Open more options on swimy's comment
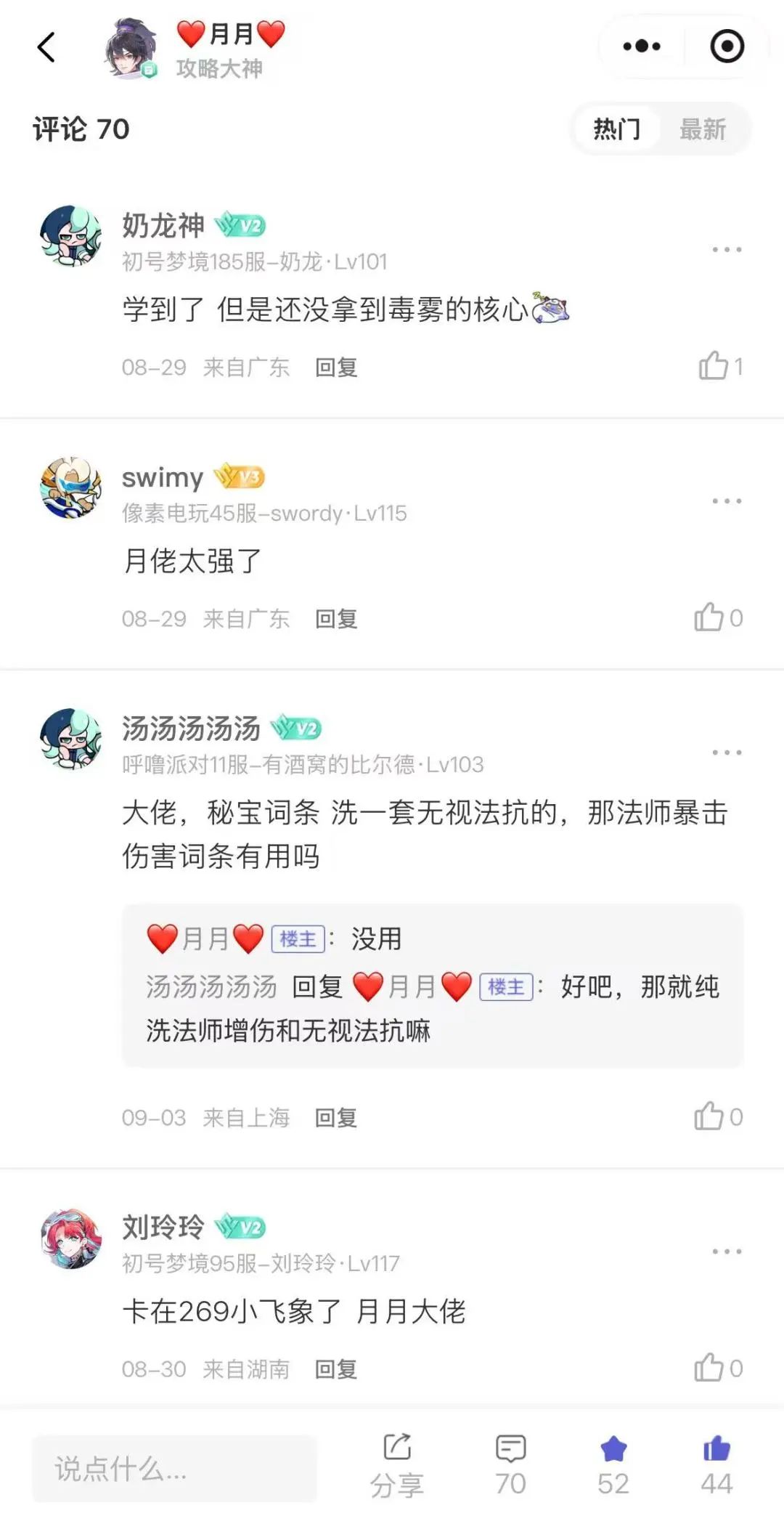Image resolution: width=784 pixels, height=1529 pixels. click(727, 500)
